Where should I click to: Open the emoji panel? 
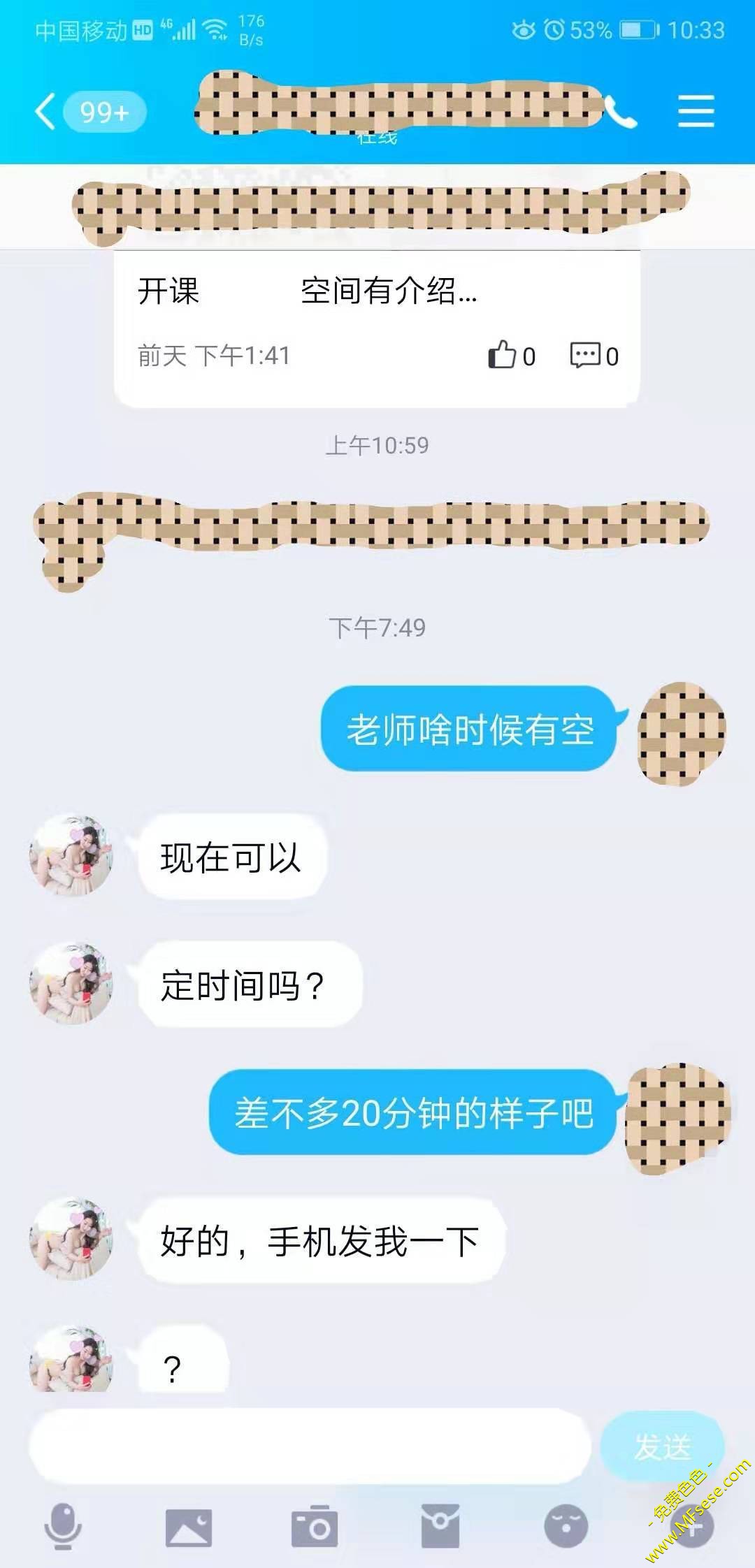pos(566,1526)
